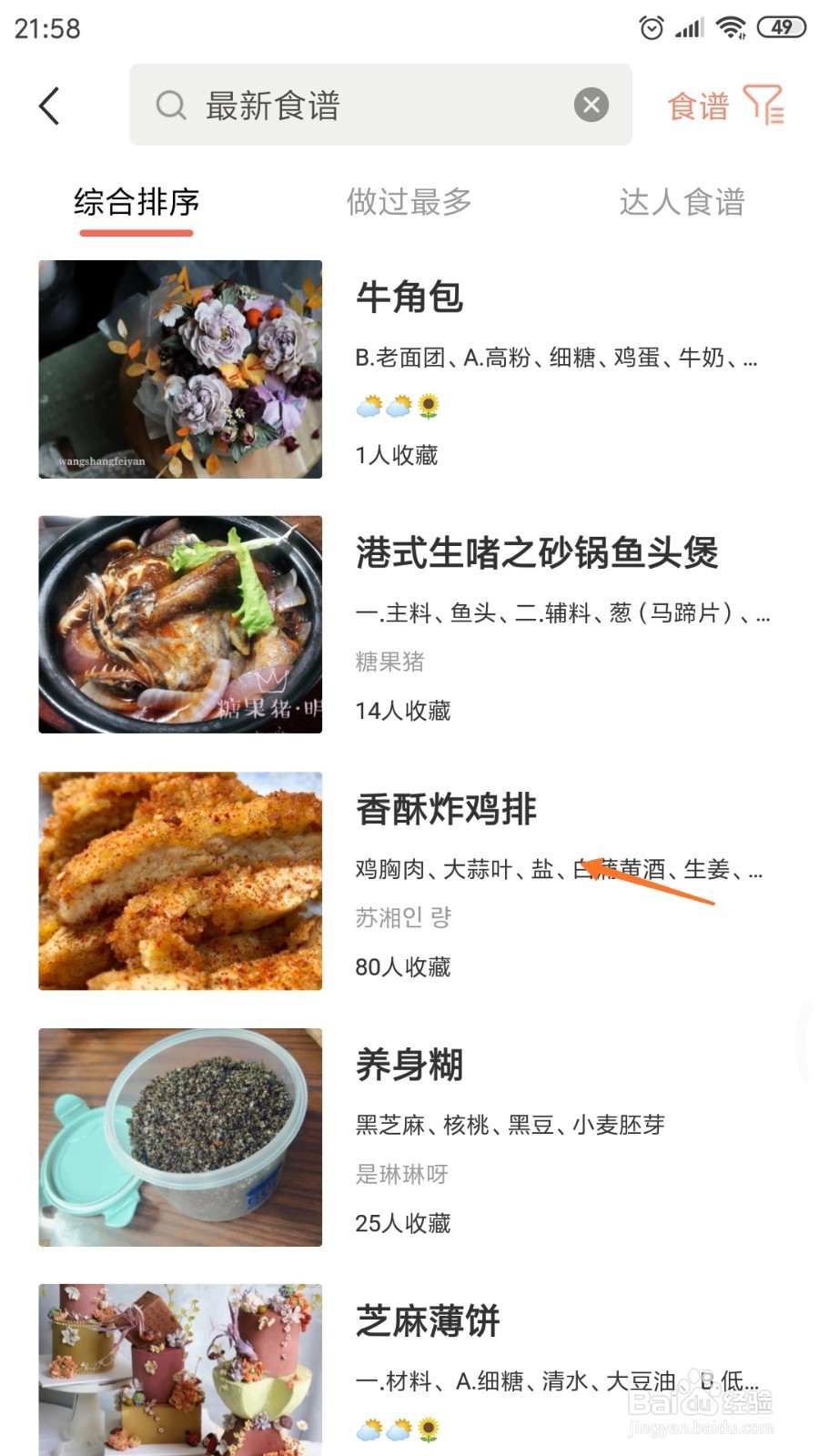Select the 达人食谱 tab
Image resolution: width=819 pixels, height=1456 pixels.
coord(682,202)
